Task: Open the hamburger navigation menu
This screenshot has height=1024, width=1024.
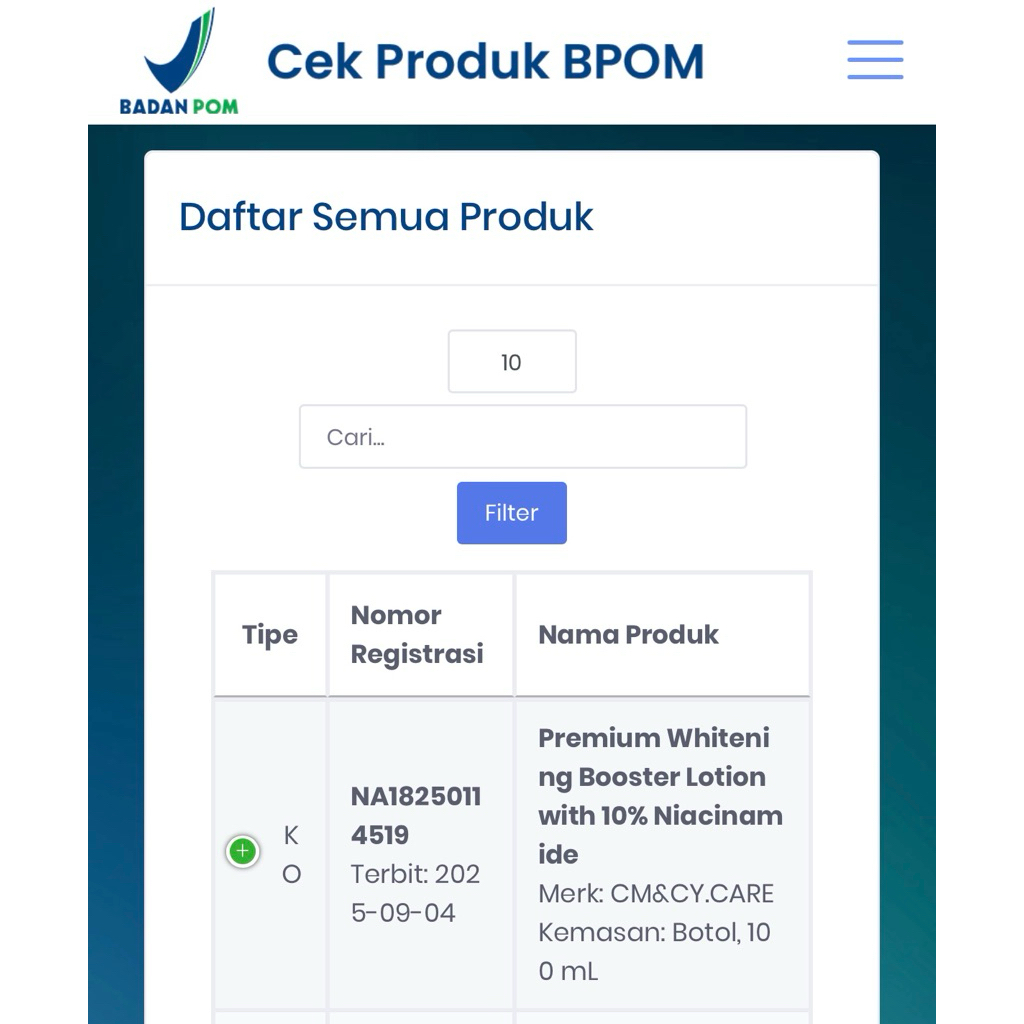Action: pos(875,60)
